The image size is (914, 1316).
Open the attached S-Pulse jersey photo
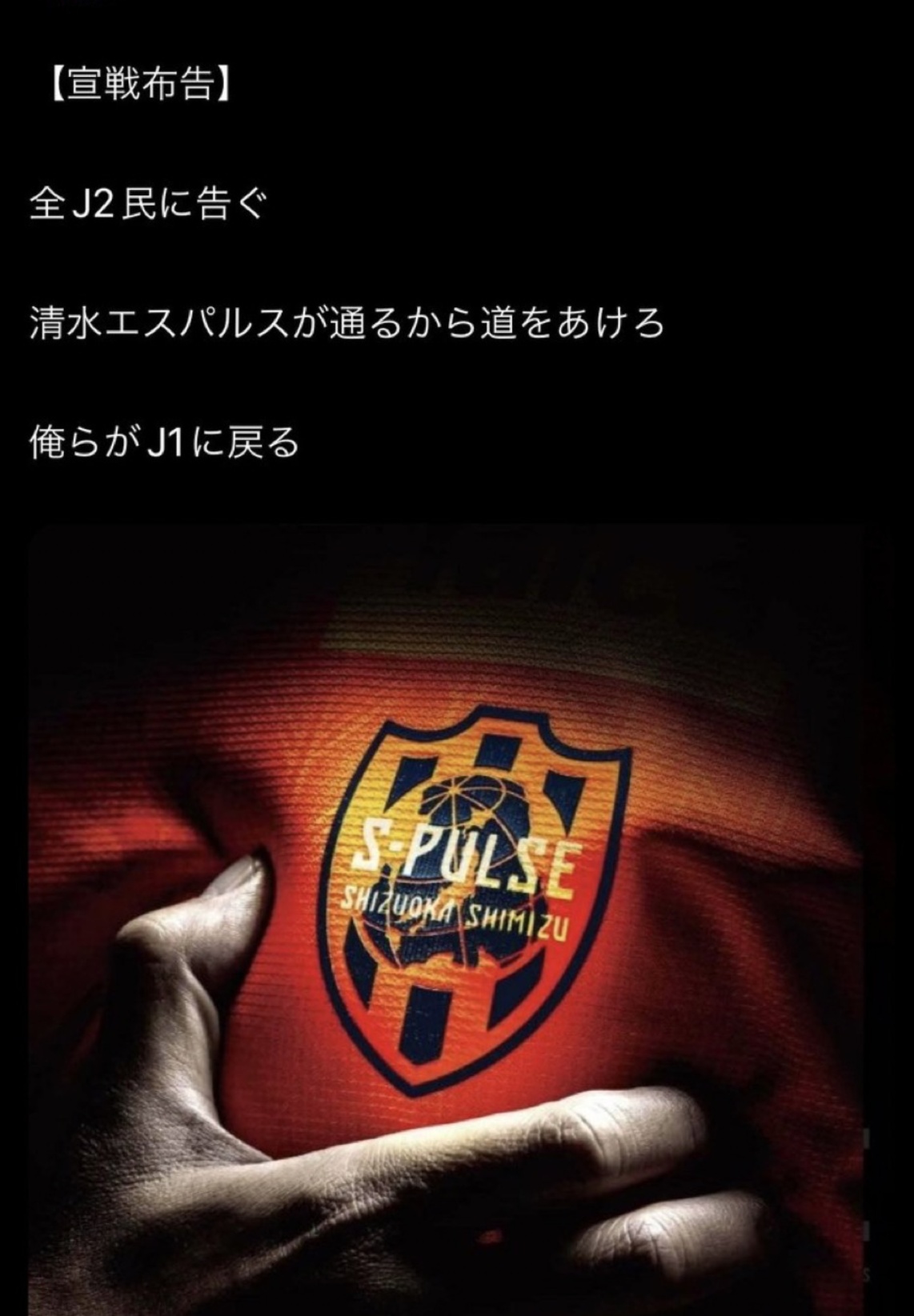(456, 920)
